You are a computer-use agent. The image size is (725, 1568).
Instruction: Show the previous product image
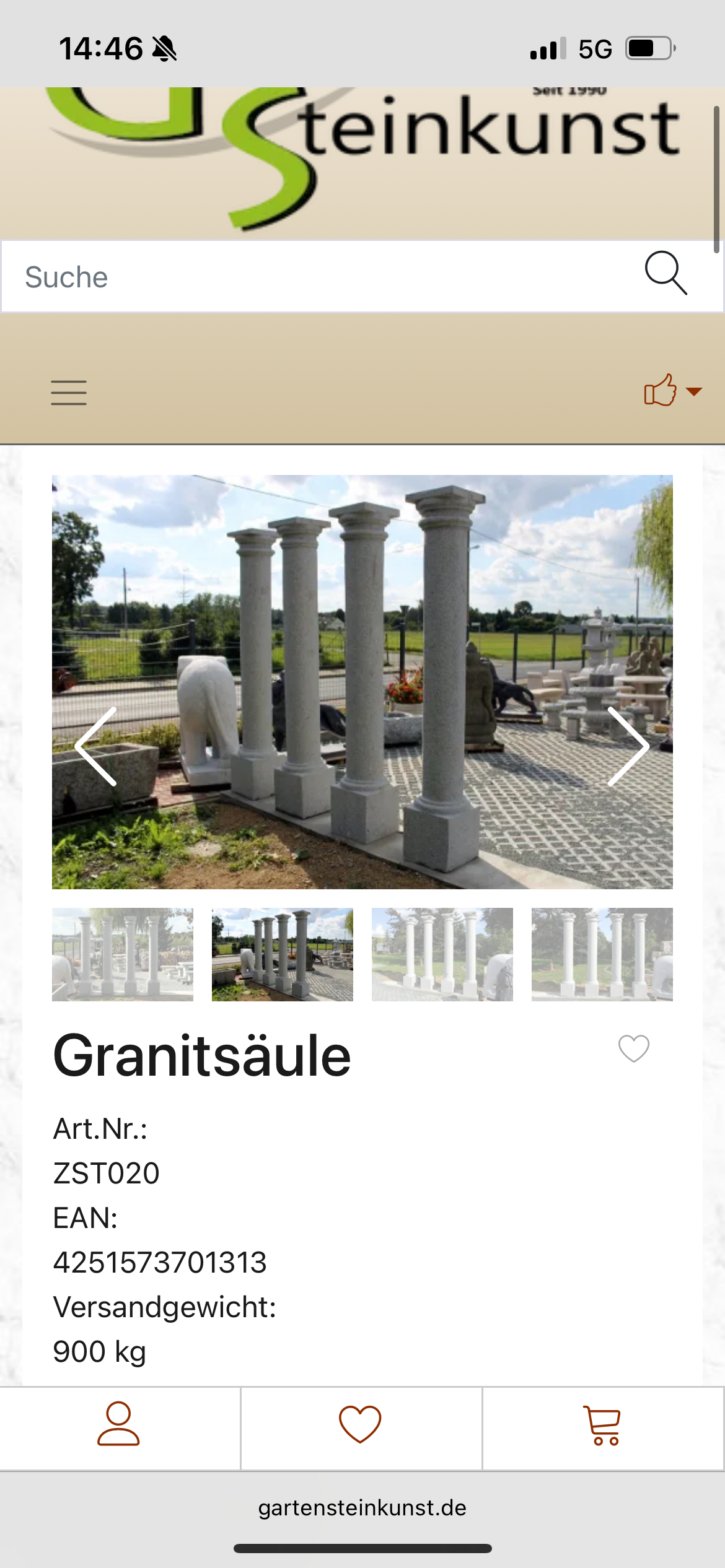pos(96,746)
